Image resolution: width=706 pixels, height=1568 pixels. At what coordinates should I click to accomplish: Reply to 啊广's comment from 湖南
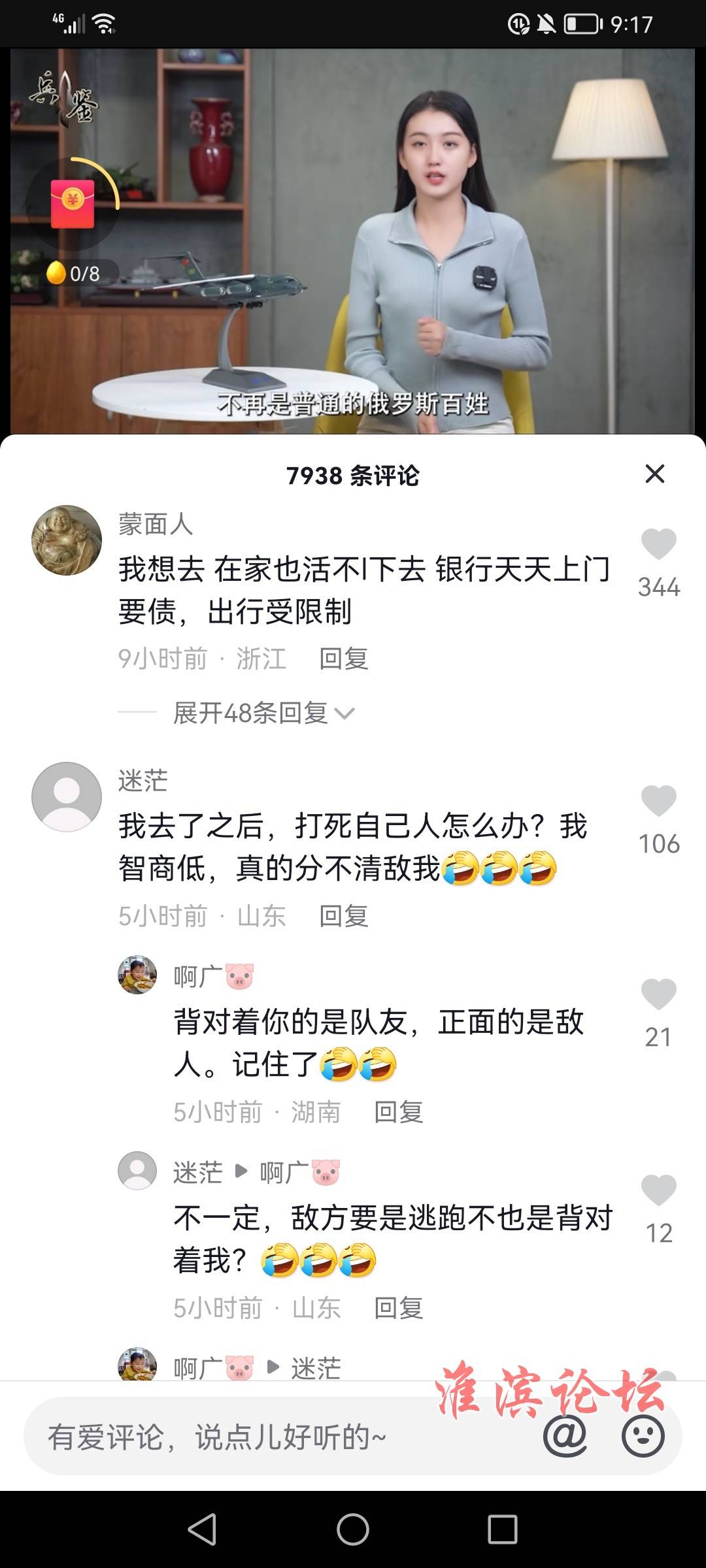[x=398, y=1112]
